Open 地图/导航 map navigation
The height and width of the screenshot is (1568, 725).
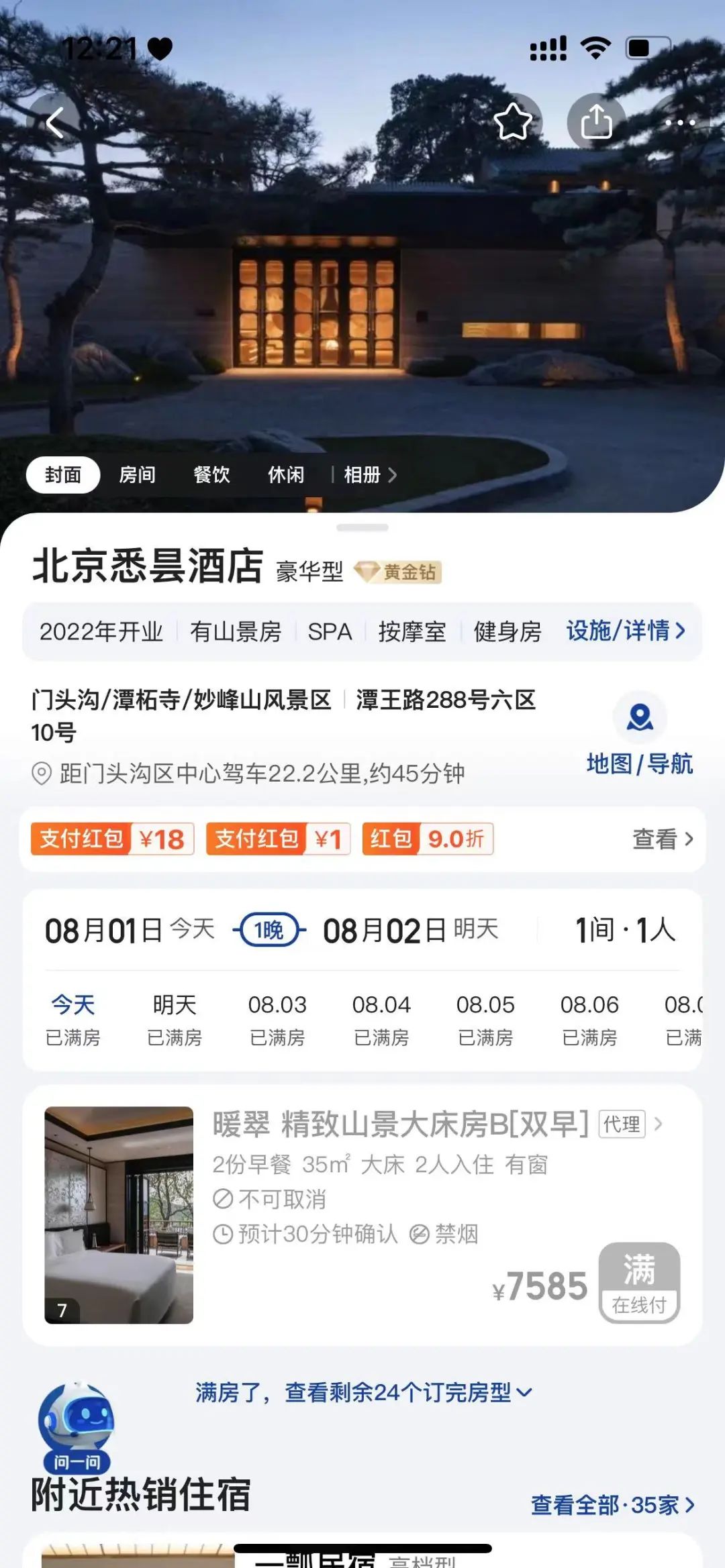(639, 735)
